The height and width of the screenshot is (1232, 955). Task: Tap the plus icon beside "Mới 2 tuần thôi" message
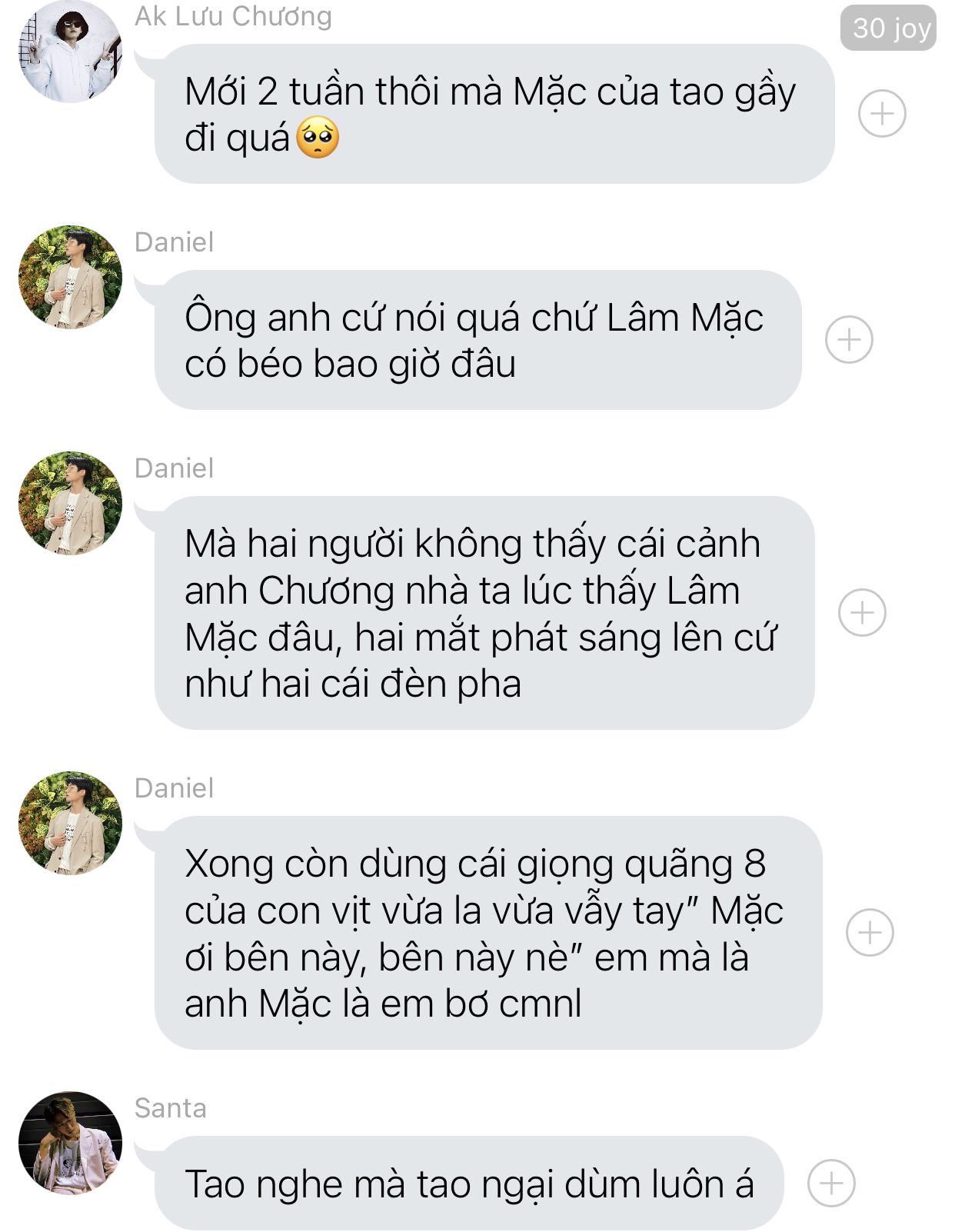881,114
